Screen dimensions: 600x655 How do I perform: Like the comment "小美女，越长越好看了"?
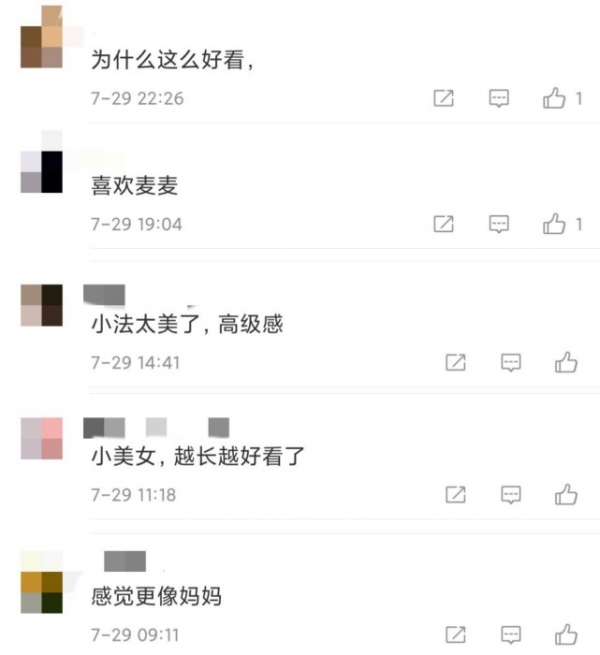[x=566, y=494]
